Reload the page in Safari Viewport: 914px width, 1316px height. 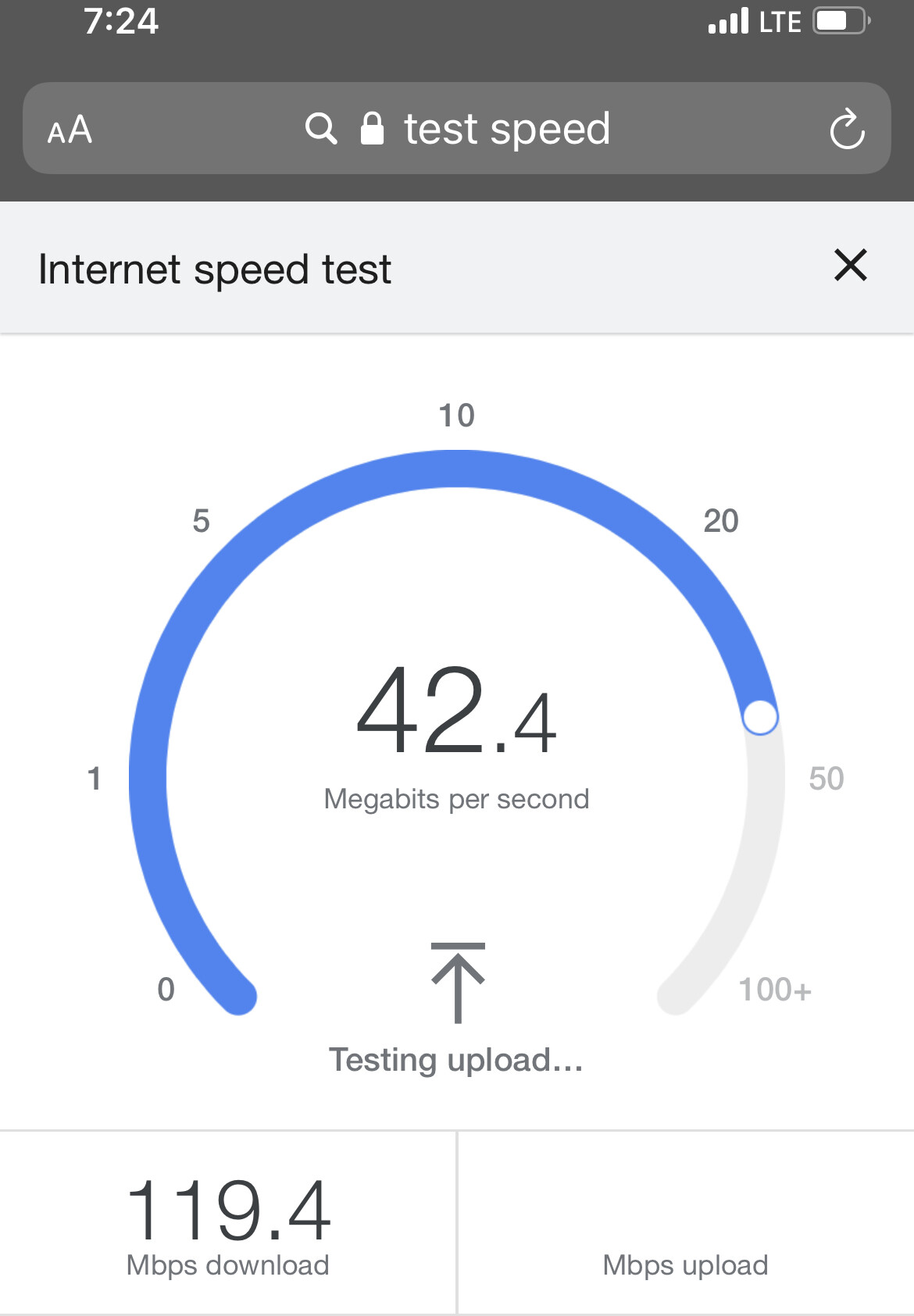(x=847, y=129)
